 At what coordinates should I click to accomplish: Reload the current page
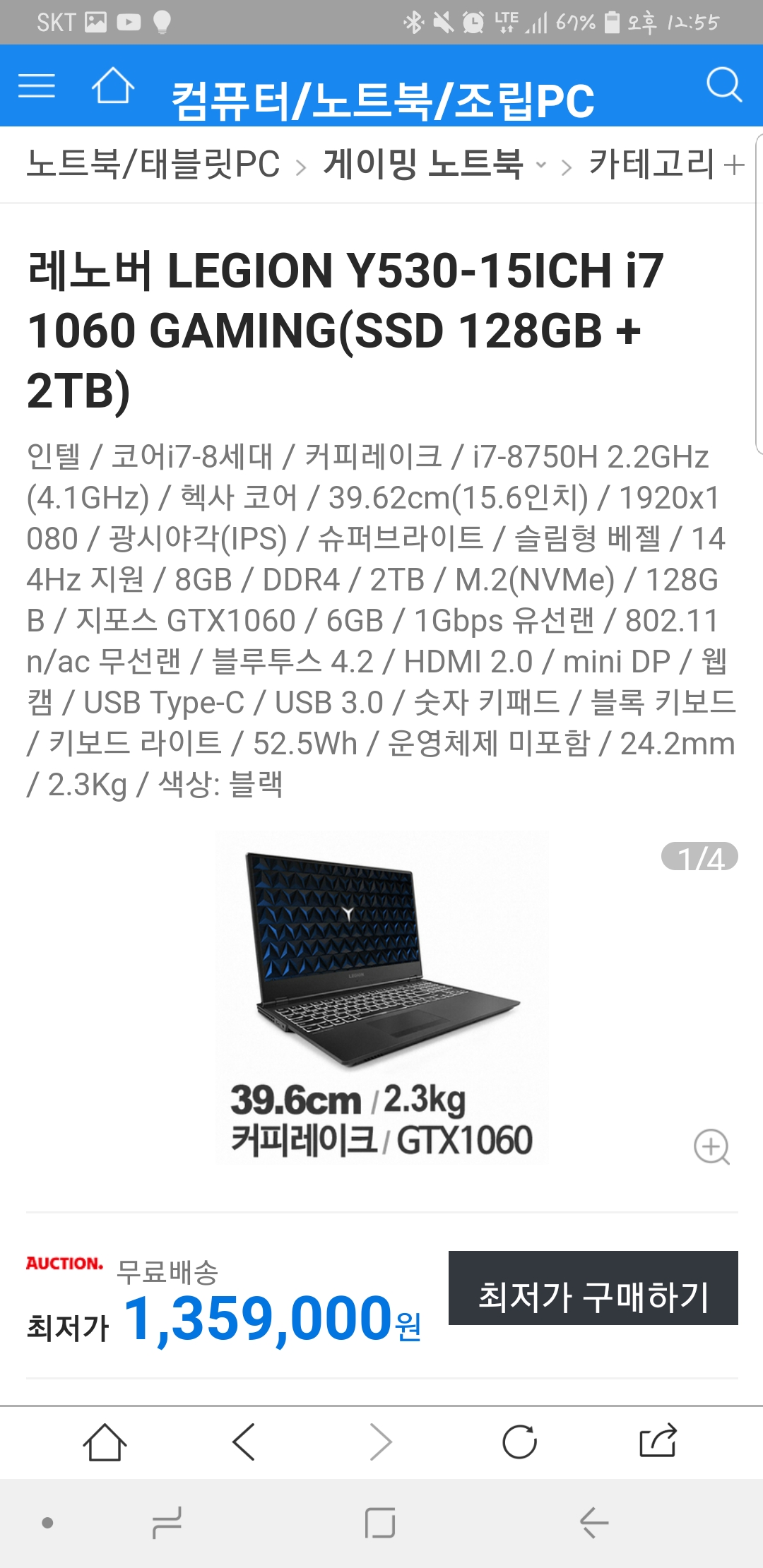point(519,1442)
